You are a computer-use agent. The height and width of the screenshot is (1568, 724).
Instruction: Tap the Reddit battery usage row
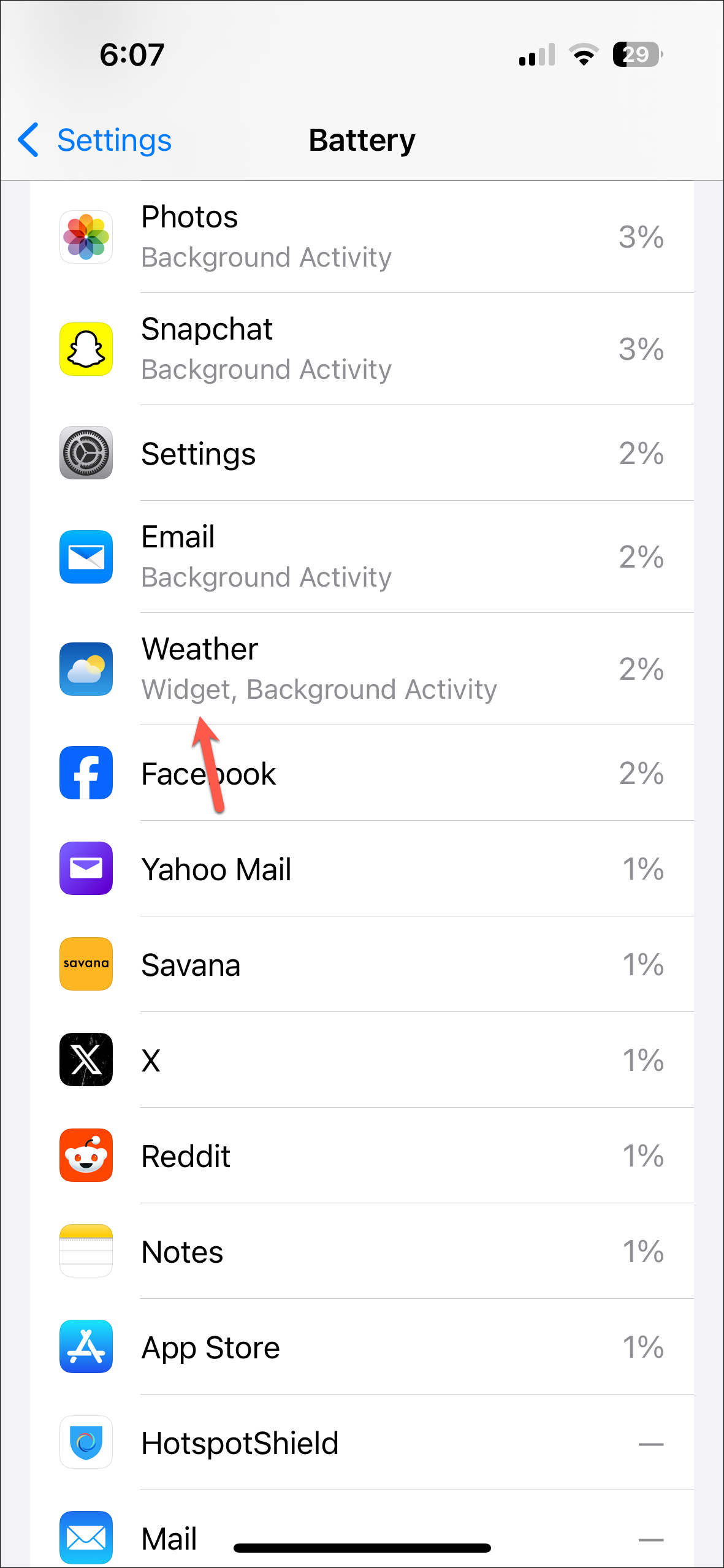pyautogui.click(x=362, y=1156)
